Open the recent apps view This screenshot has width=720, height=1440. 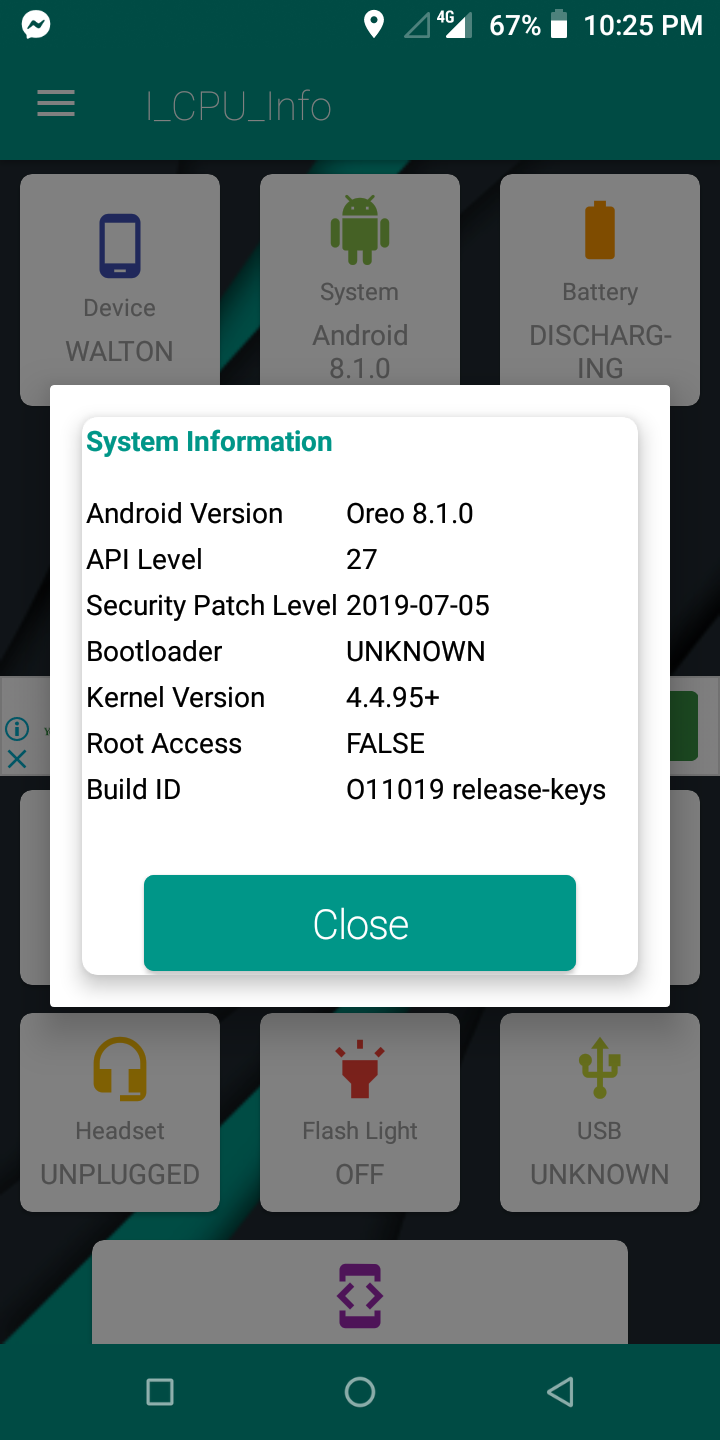(x=160, y=1391)
